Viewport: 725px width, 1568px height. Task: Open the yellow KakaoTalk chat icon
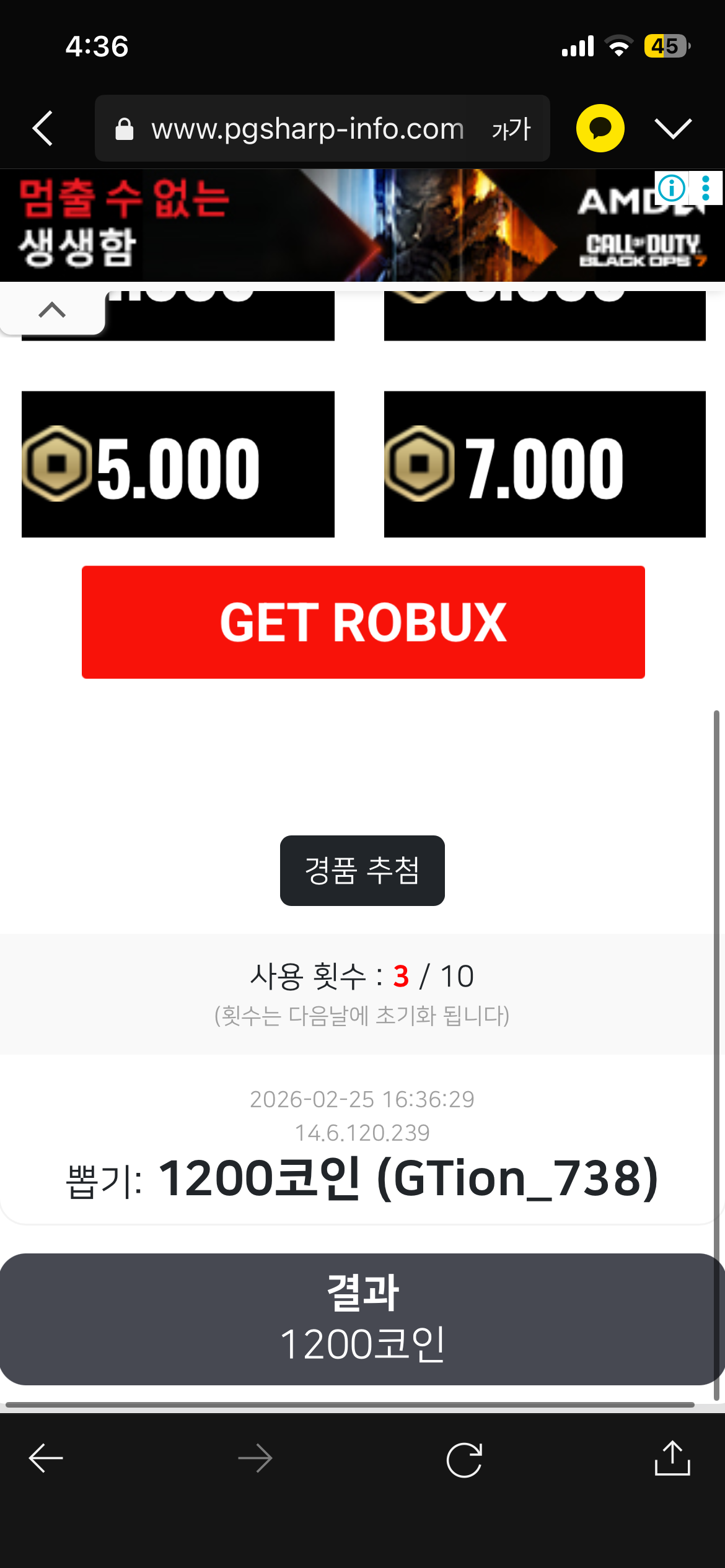pyautogui.click(x=600, y=129)
